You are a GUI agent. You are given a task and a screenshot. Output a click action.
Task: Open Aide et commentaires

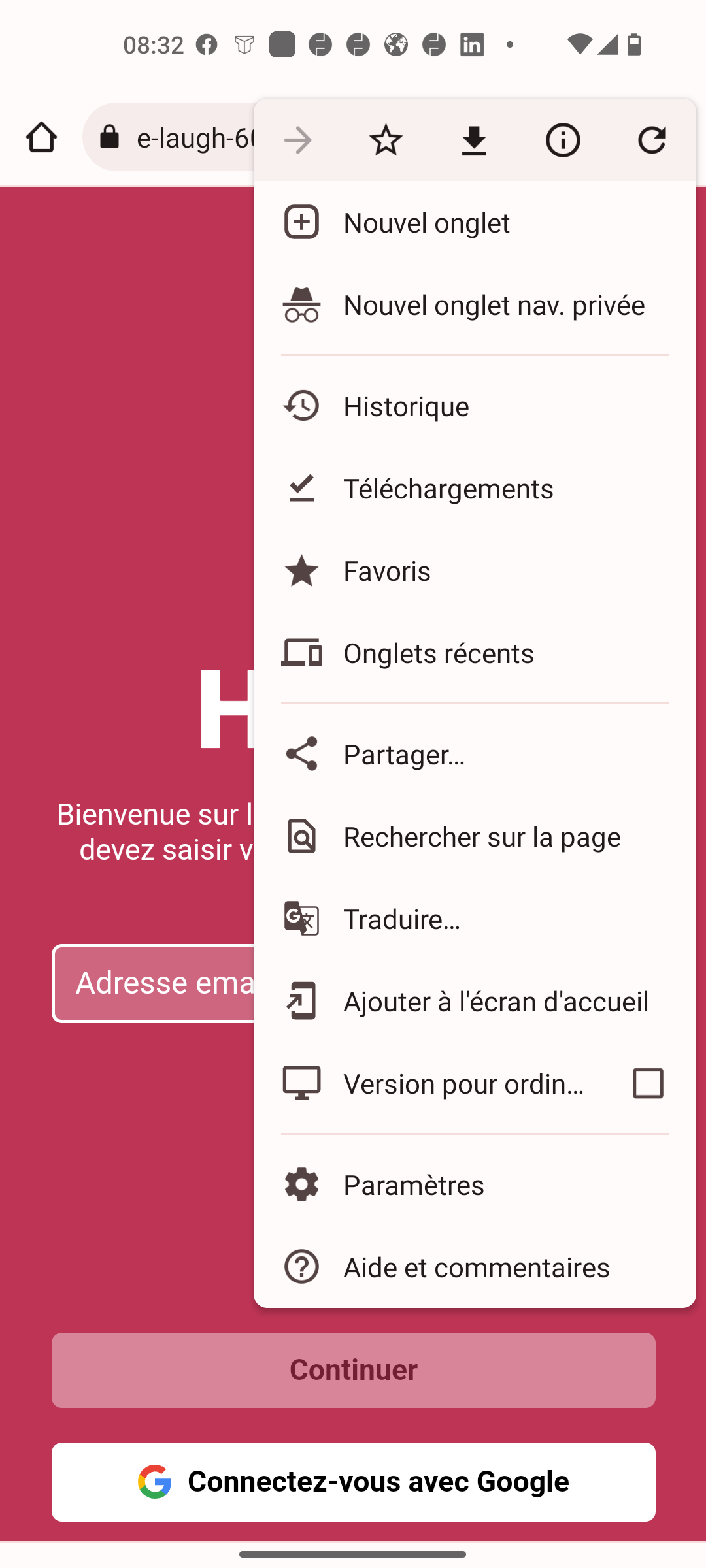coord(475,1267)
